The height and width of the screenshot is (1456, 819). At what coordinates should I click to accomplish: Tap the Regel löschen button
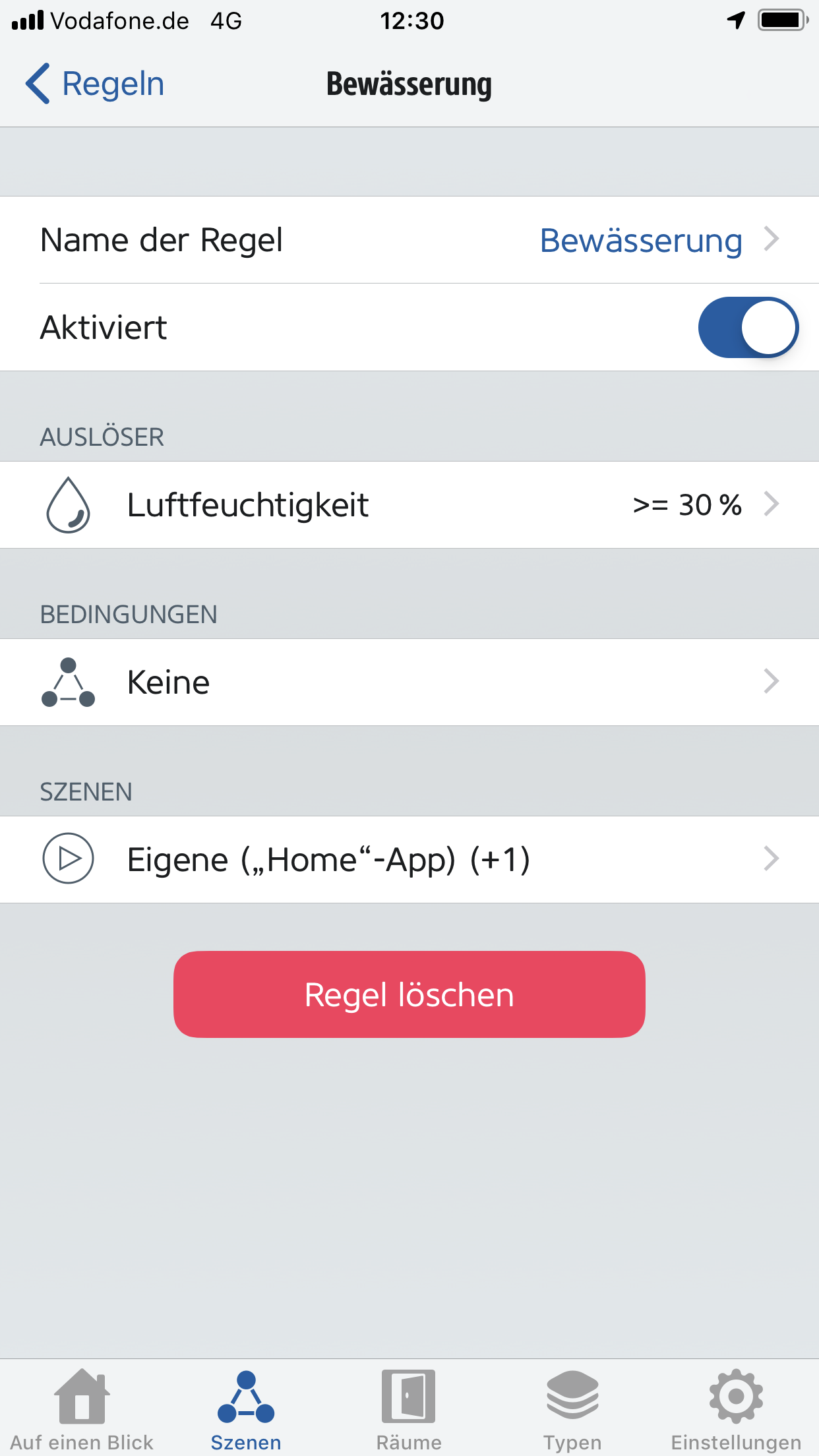point(409,994)
